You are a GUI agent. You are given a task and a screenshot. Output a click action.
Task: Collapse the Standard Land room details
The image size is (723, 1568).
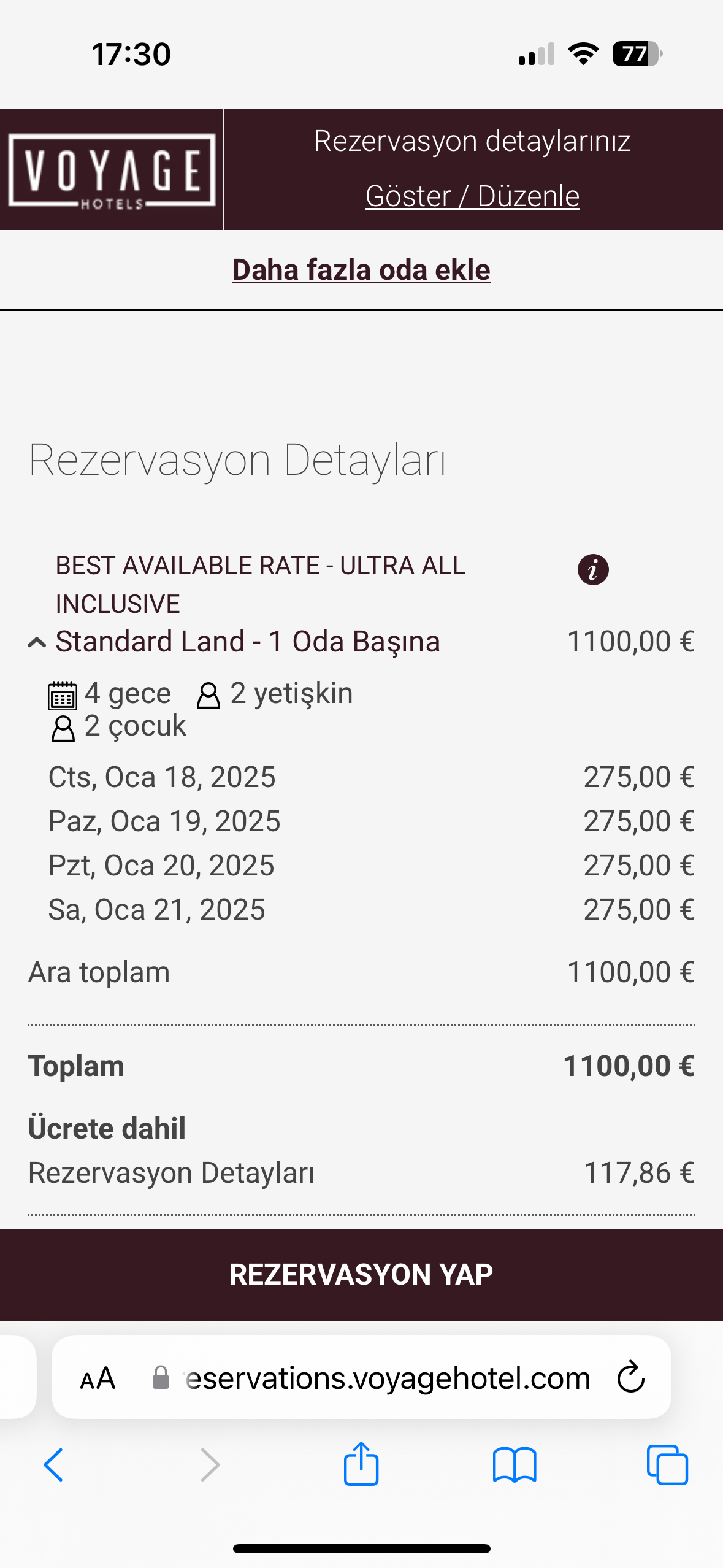37,642
